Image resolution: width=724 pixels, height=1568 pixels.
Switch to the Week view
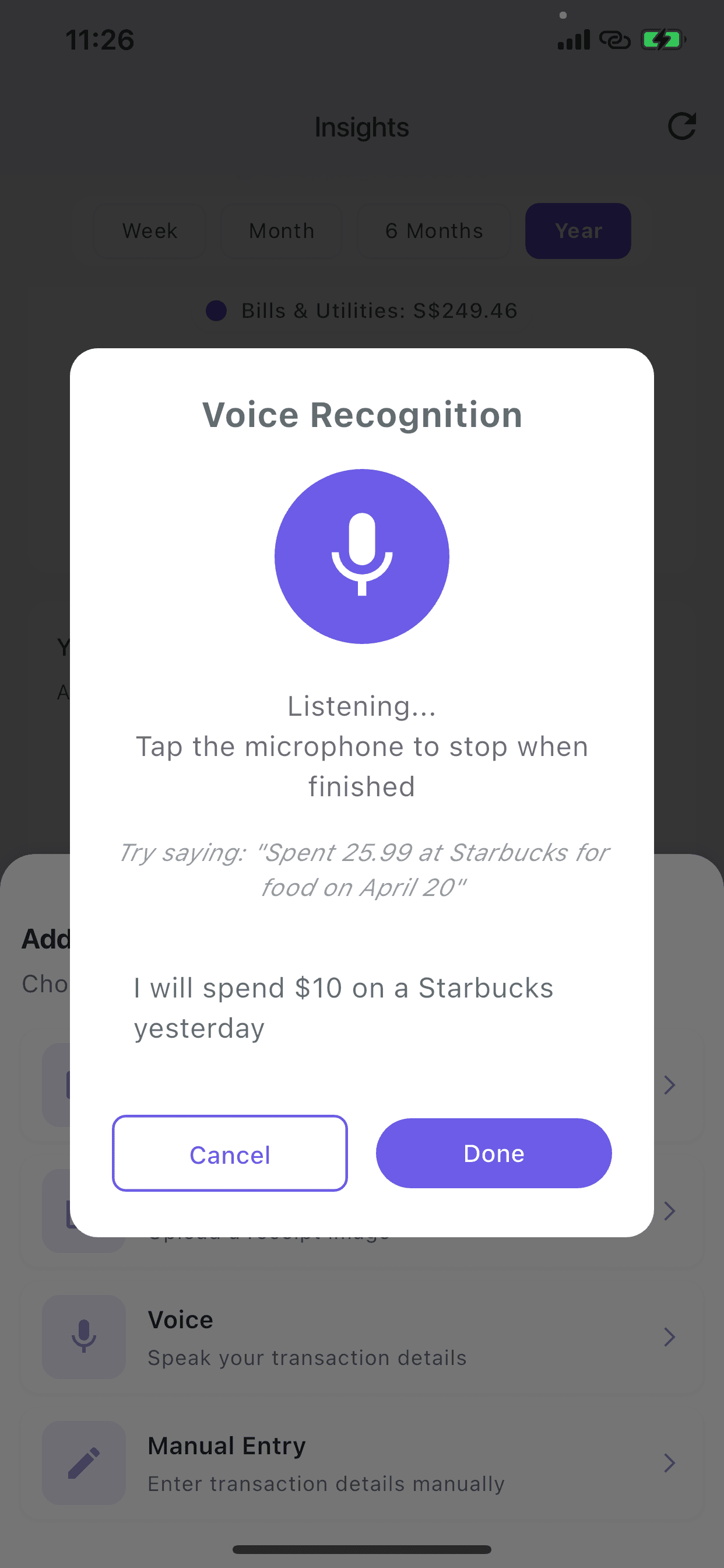point(149,230)
